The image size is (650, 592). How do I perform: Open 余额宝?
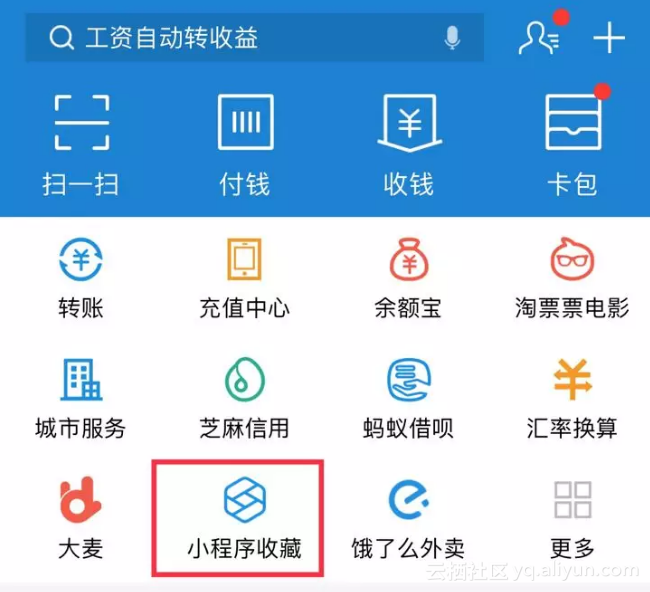(x=409, y=277)
